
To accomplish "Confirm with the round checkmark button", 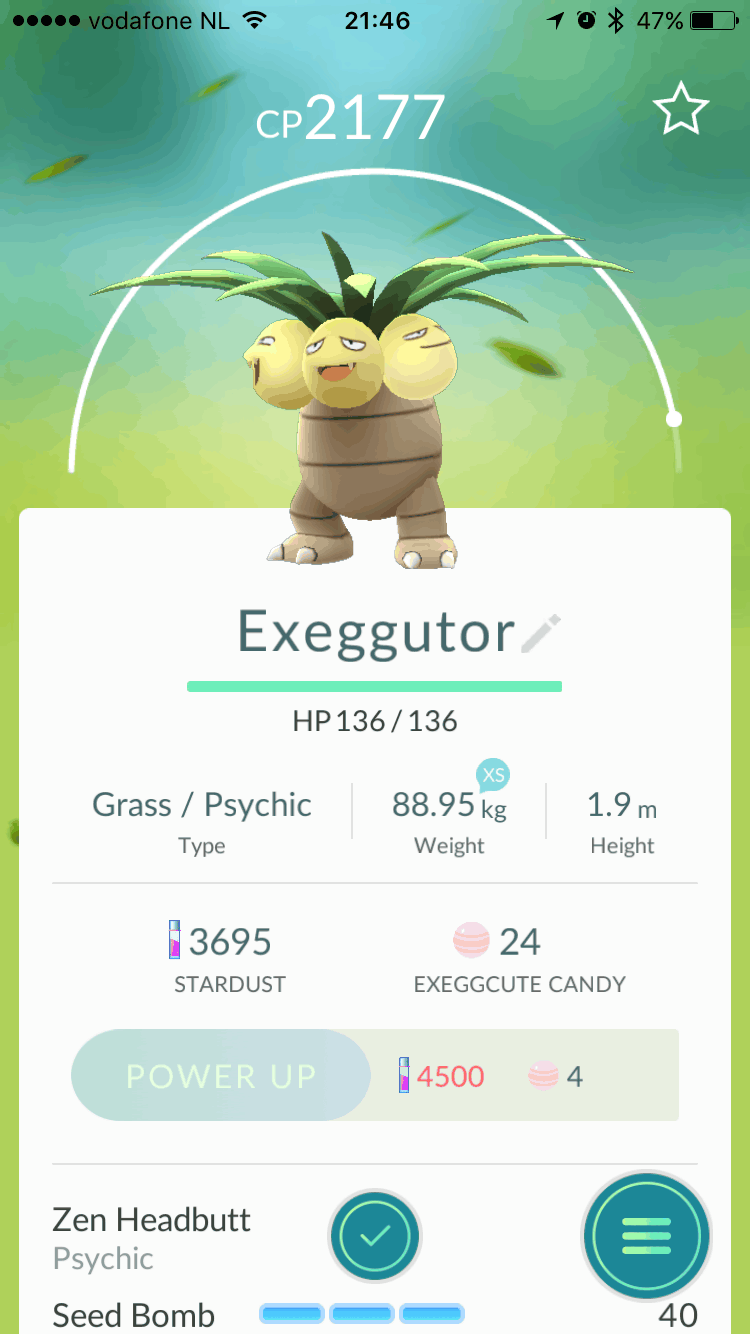I will click(375, 1237).
